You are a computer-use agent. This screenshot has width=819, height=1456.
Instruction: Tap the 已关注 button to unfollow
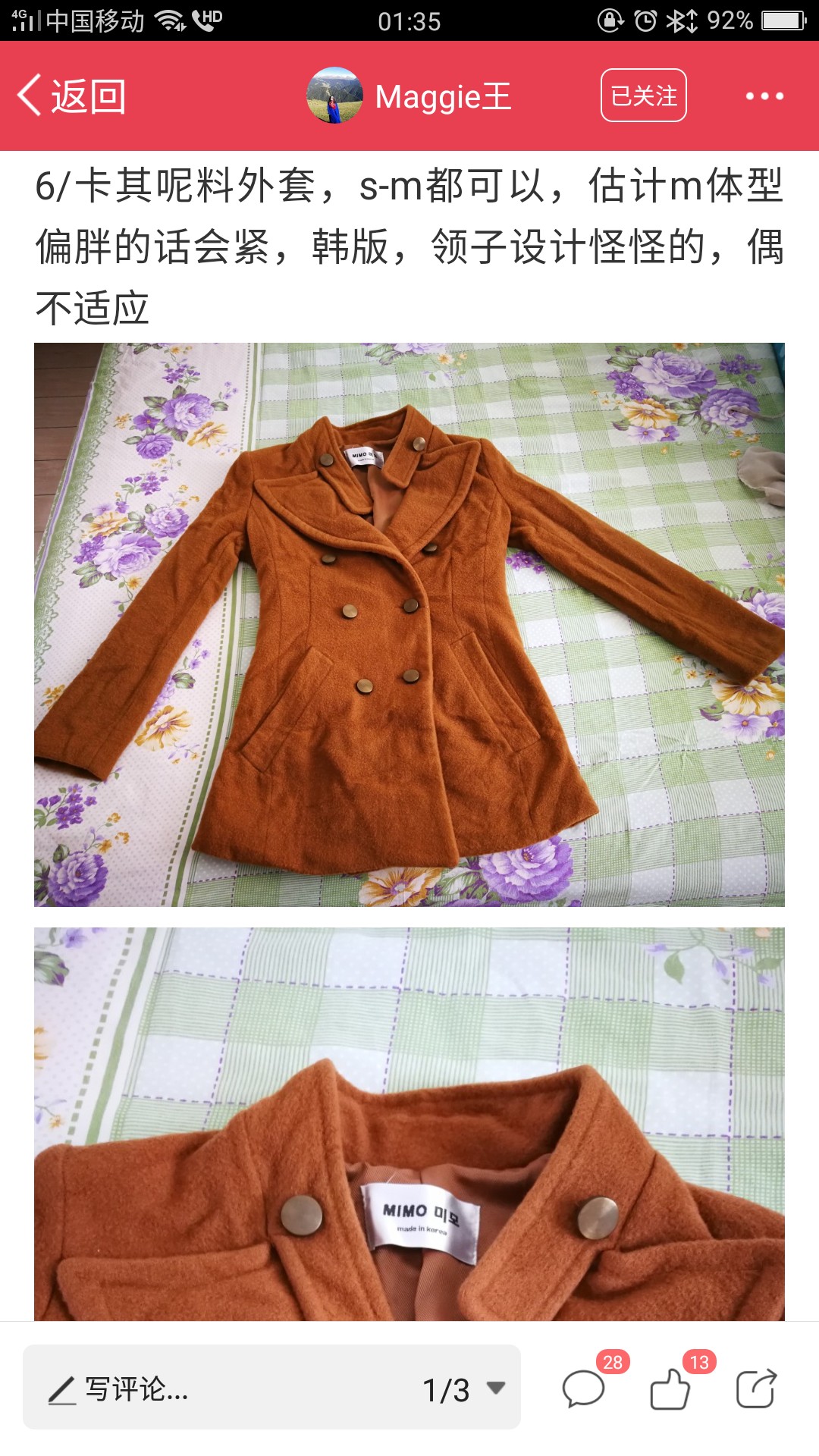[644, 96]
